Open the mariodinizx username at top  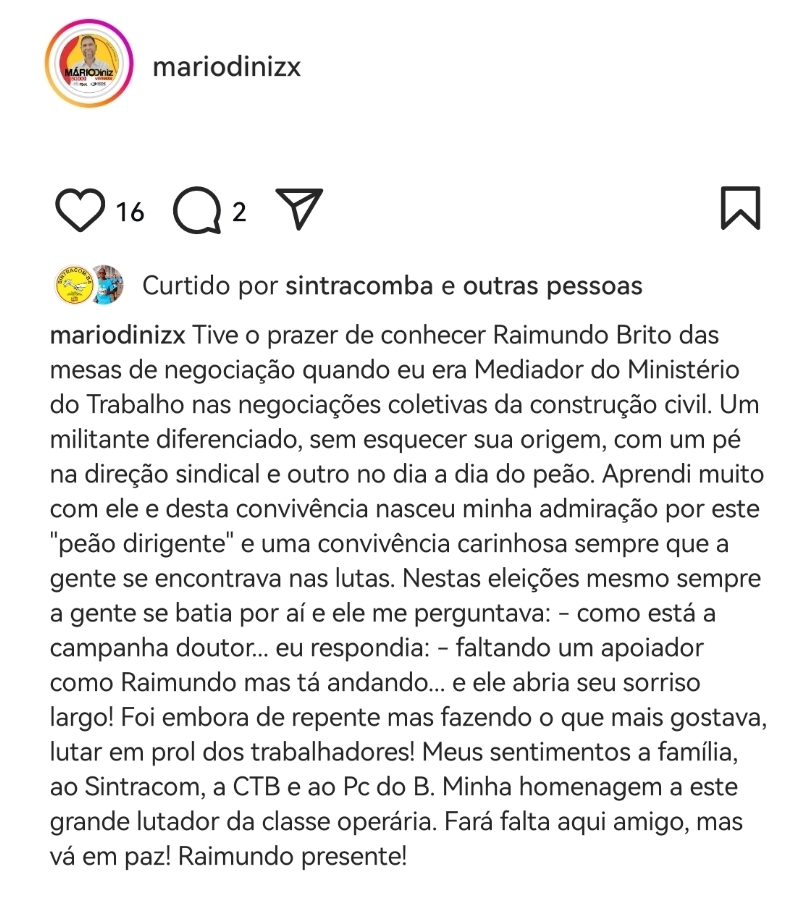click(226, 68)
